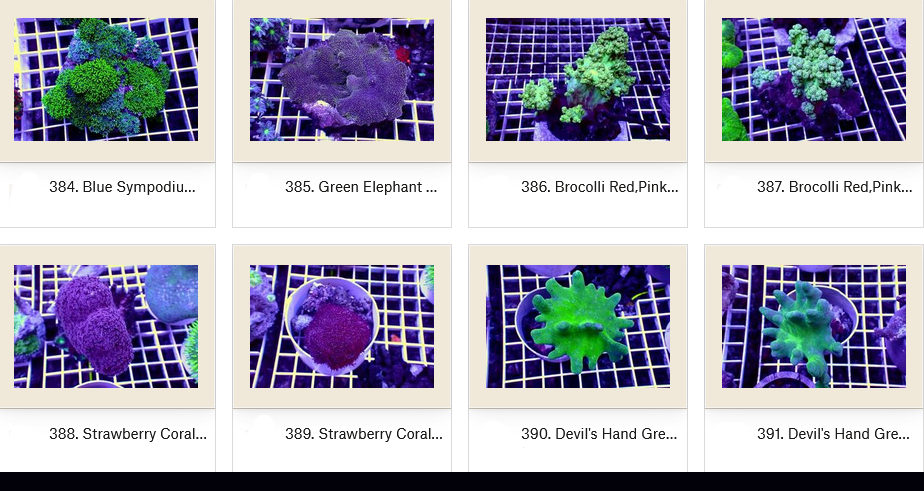Open card 386 Brocolli Red, Pink
This screenshot has height=491, width=924.
pyautogui.click(x=578, y=80)
